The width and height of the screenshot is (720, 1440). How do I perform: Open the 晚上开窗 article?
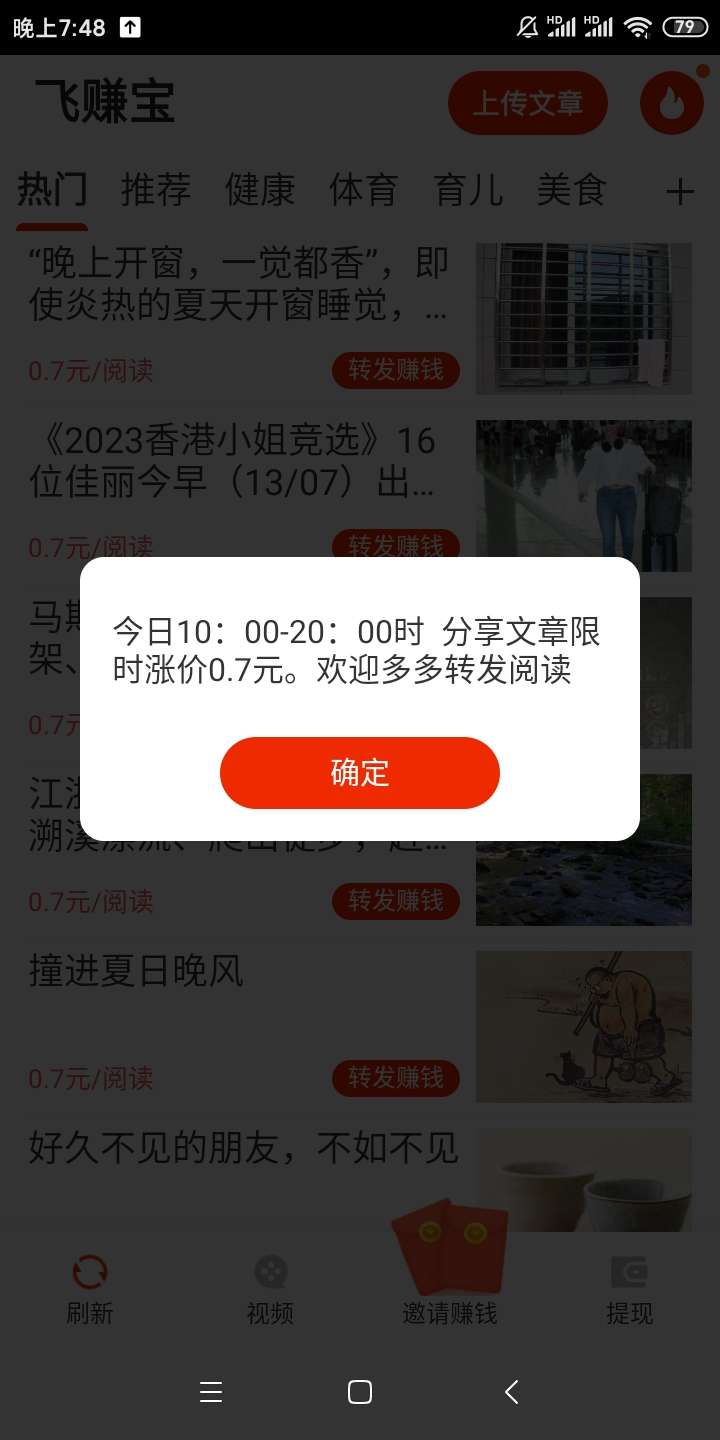point(238,285)
